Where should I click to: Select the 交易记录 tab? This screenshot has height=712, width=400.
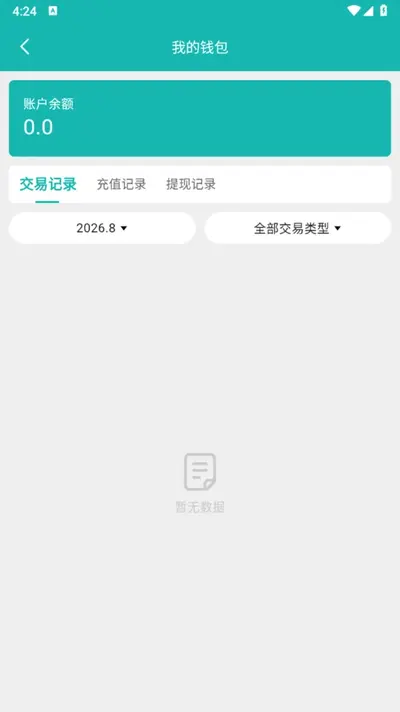(48, 184)
